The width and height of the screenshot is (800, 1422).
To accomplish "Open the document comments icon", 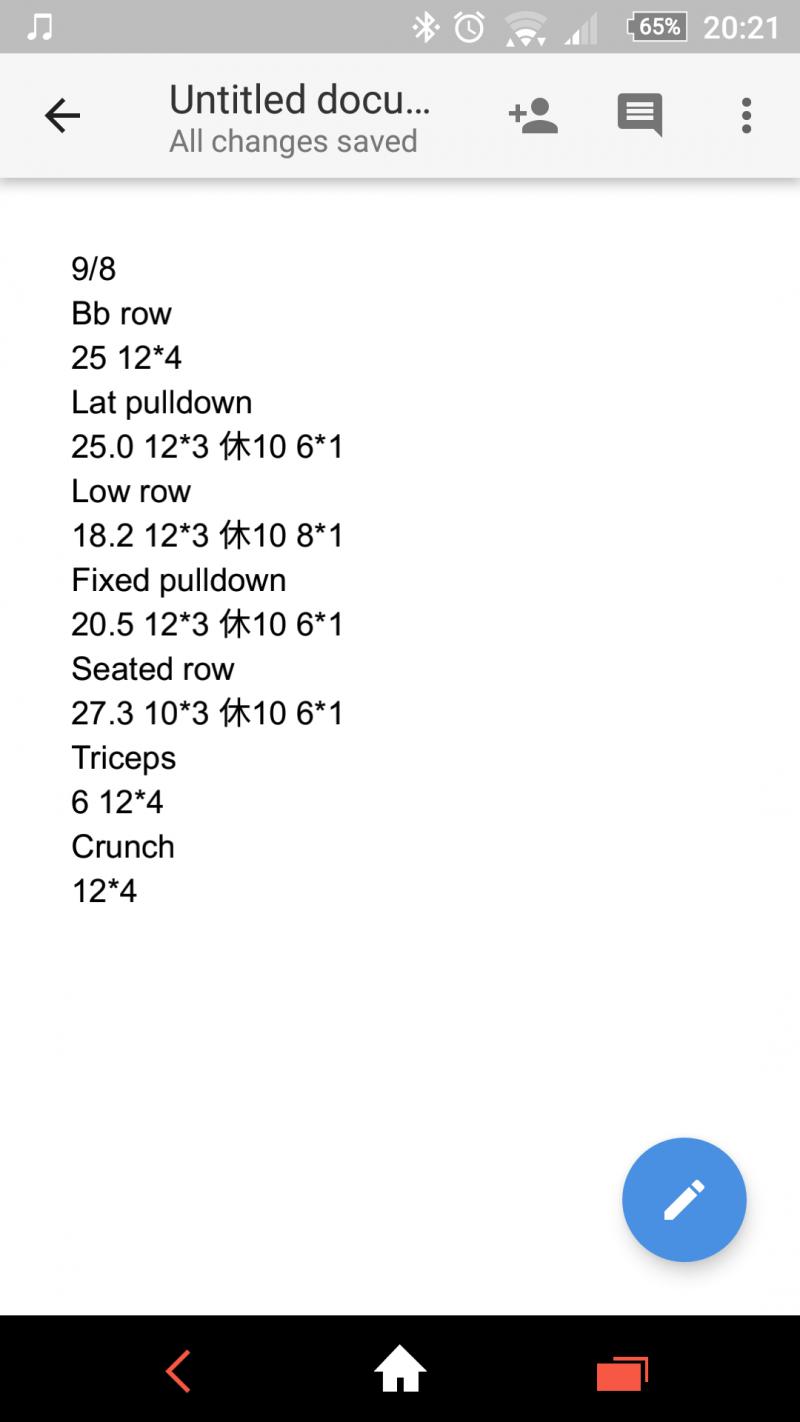I will [x=640, y=116].
